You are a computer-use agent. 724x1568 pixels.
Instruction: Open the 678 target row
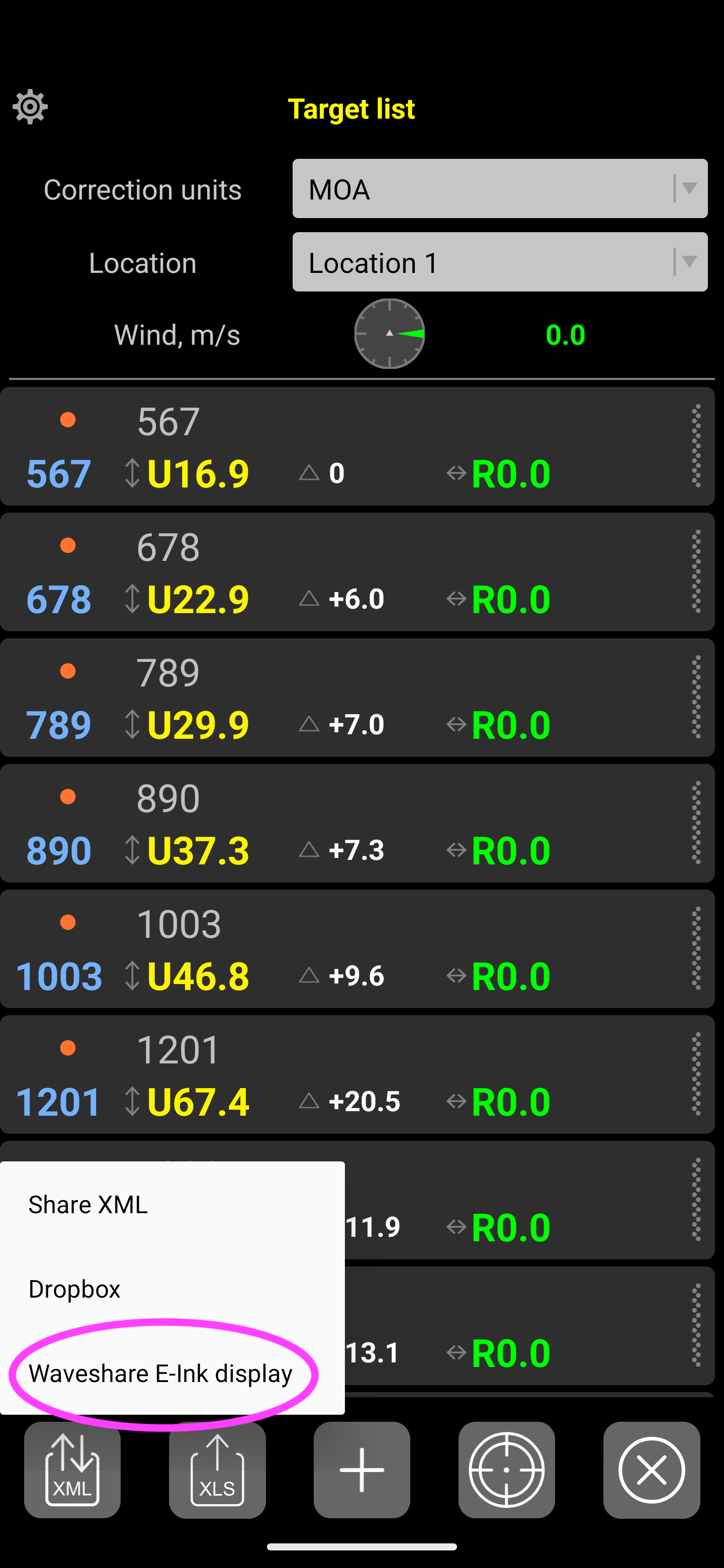point(341,573)
